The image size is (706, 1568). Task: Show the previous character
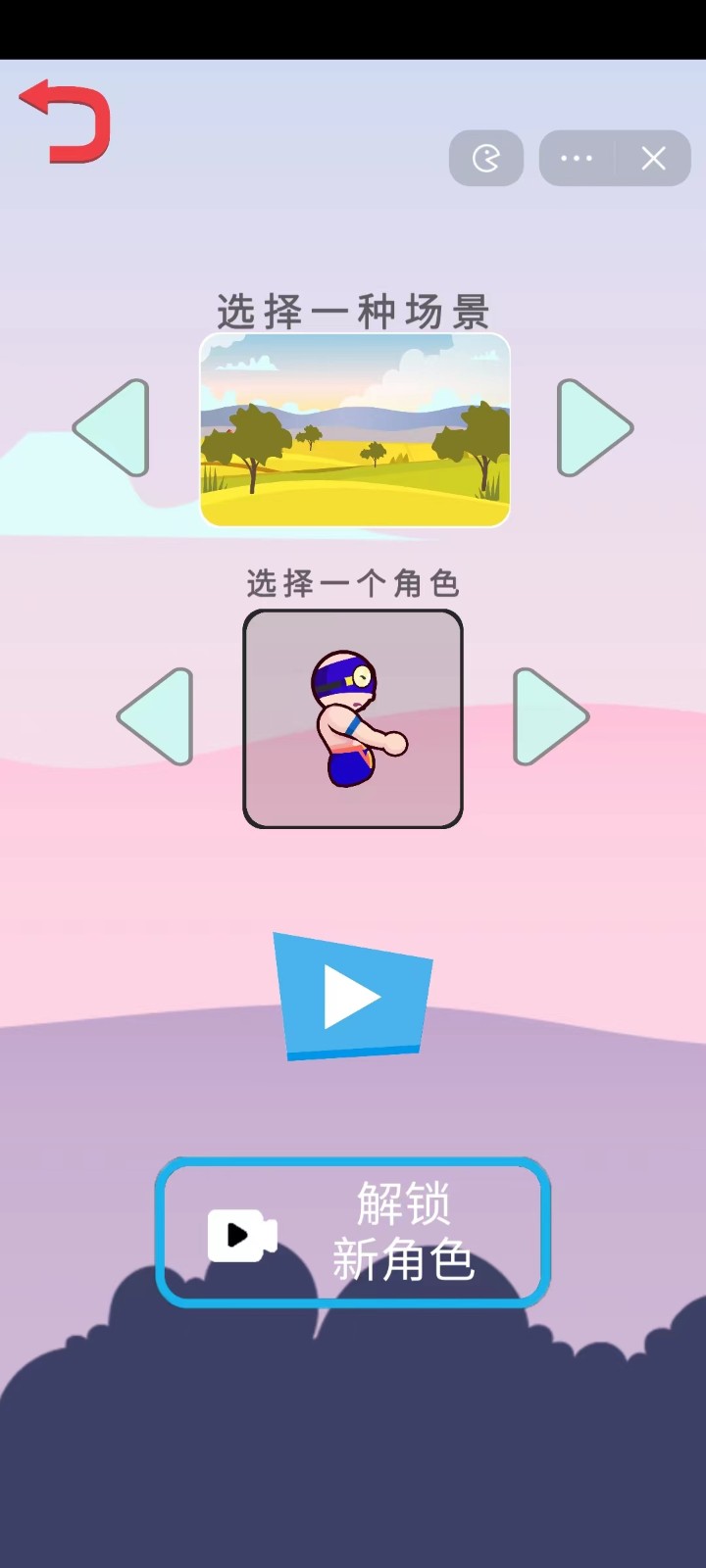[x=156, y=716]
